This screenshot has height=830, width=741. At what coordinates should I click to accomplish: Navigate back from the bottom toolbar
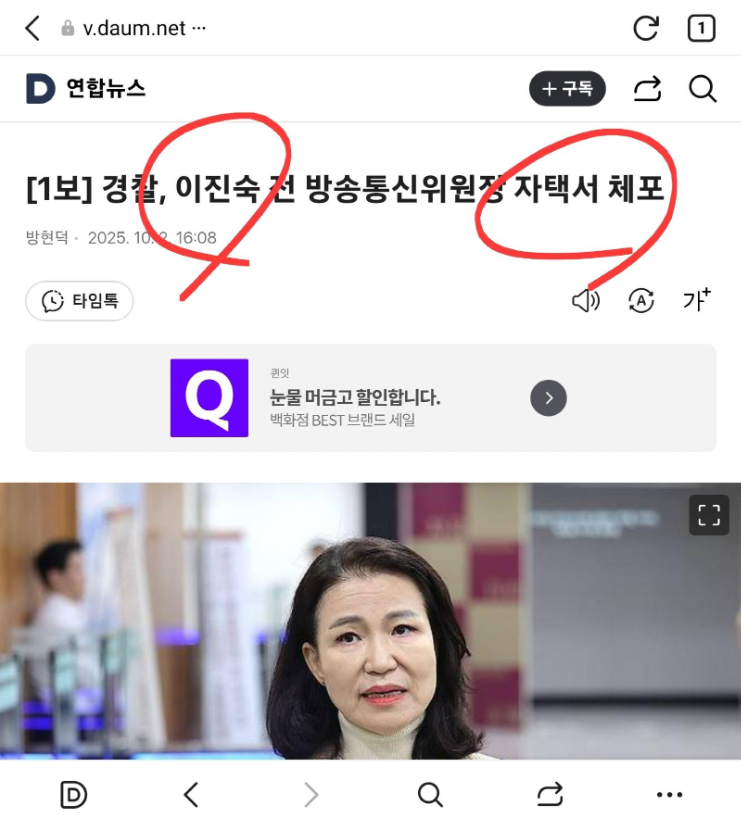191,795
